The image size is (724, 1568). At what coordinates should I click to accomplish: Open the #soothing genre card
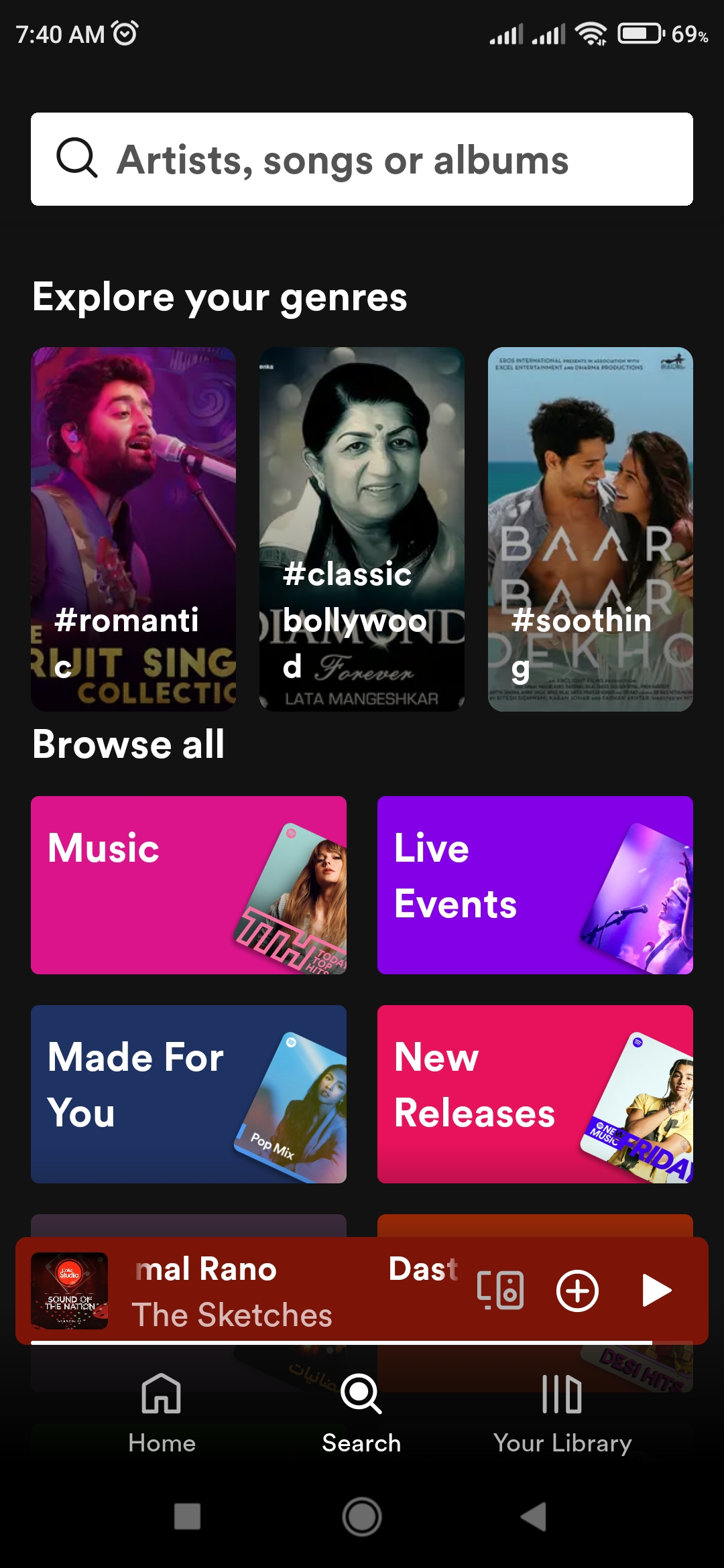point(591,529)
